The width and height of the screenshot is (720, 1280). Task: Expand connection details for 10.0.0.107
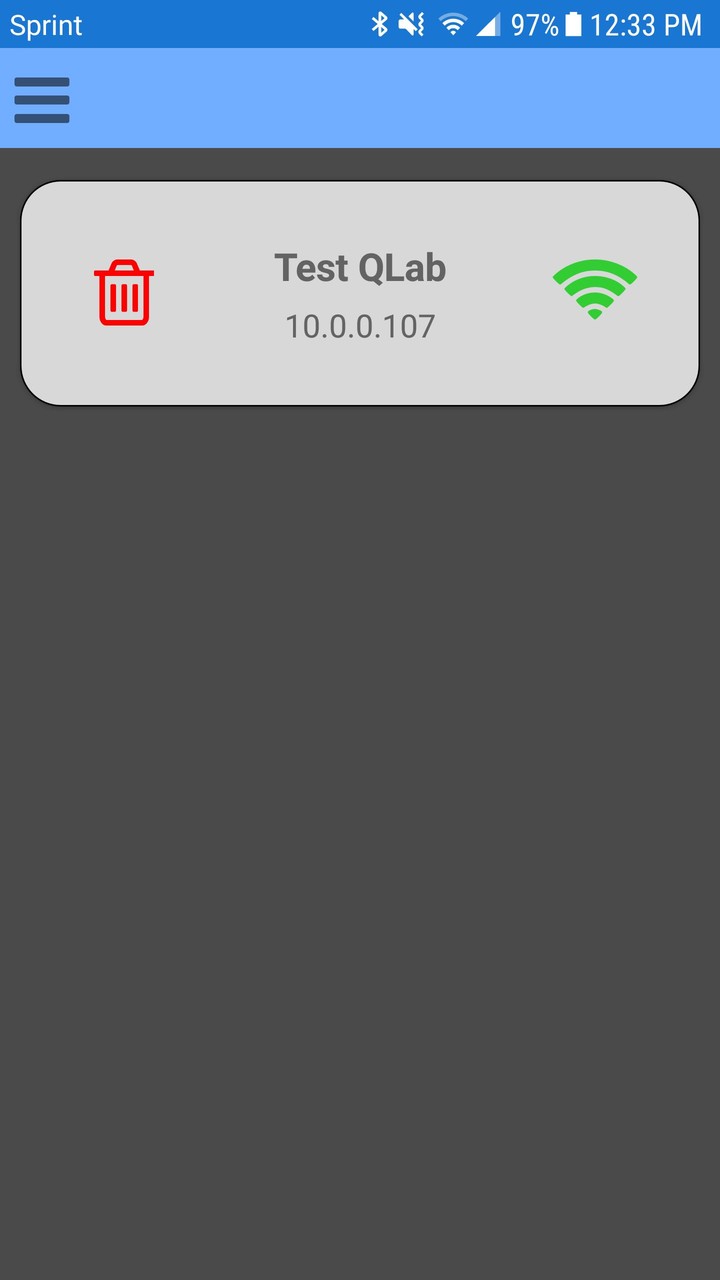(x=360, y=325)
